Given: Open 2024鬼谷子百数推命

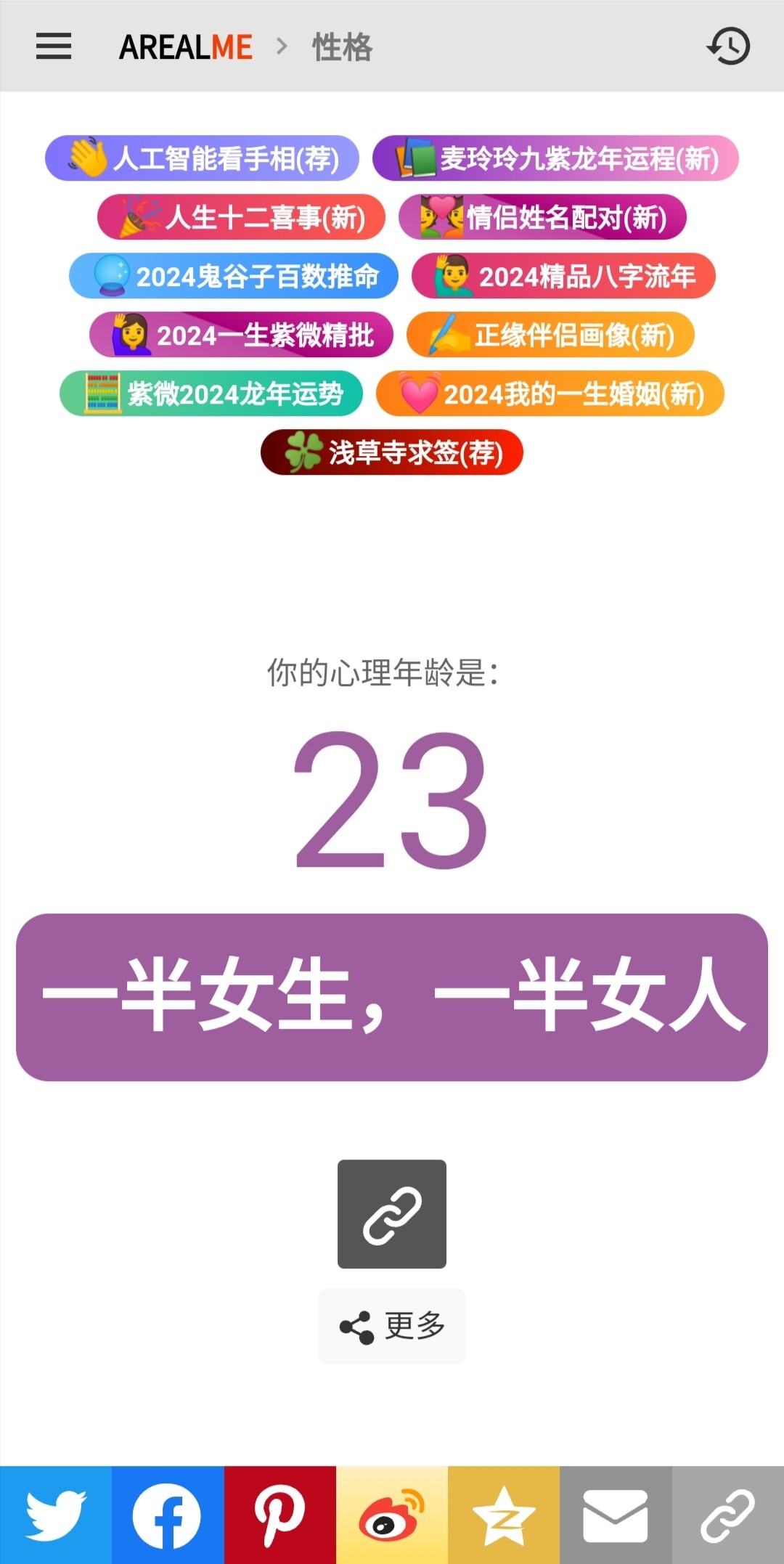Looking at the screenshot, I should coord(234,276).
